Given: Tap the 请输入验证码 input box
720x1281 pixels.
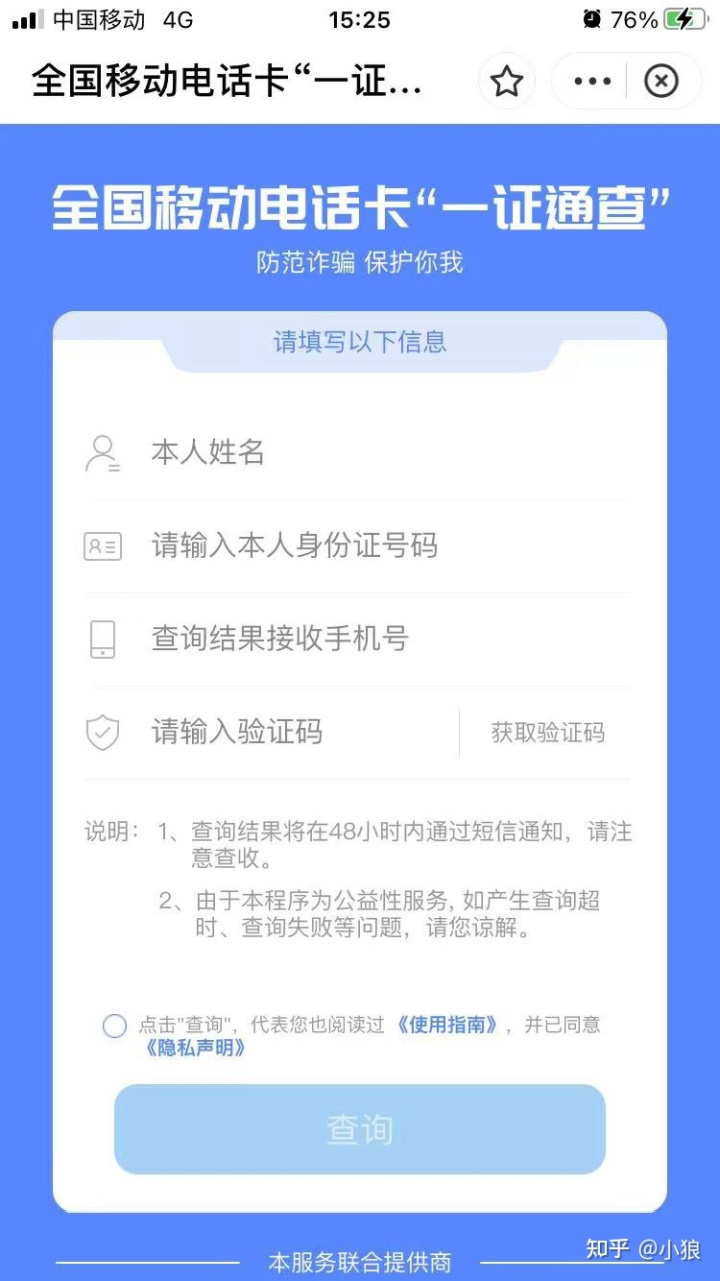Looking at the screenshot, I should click(x=290, y=732).
